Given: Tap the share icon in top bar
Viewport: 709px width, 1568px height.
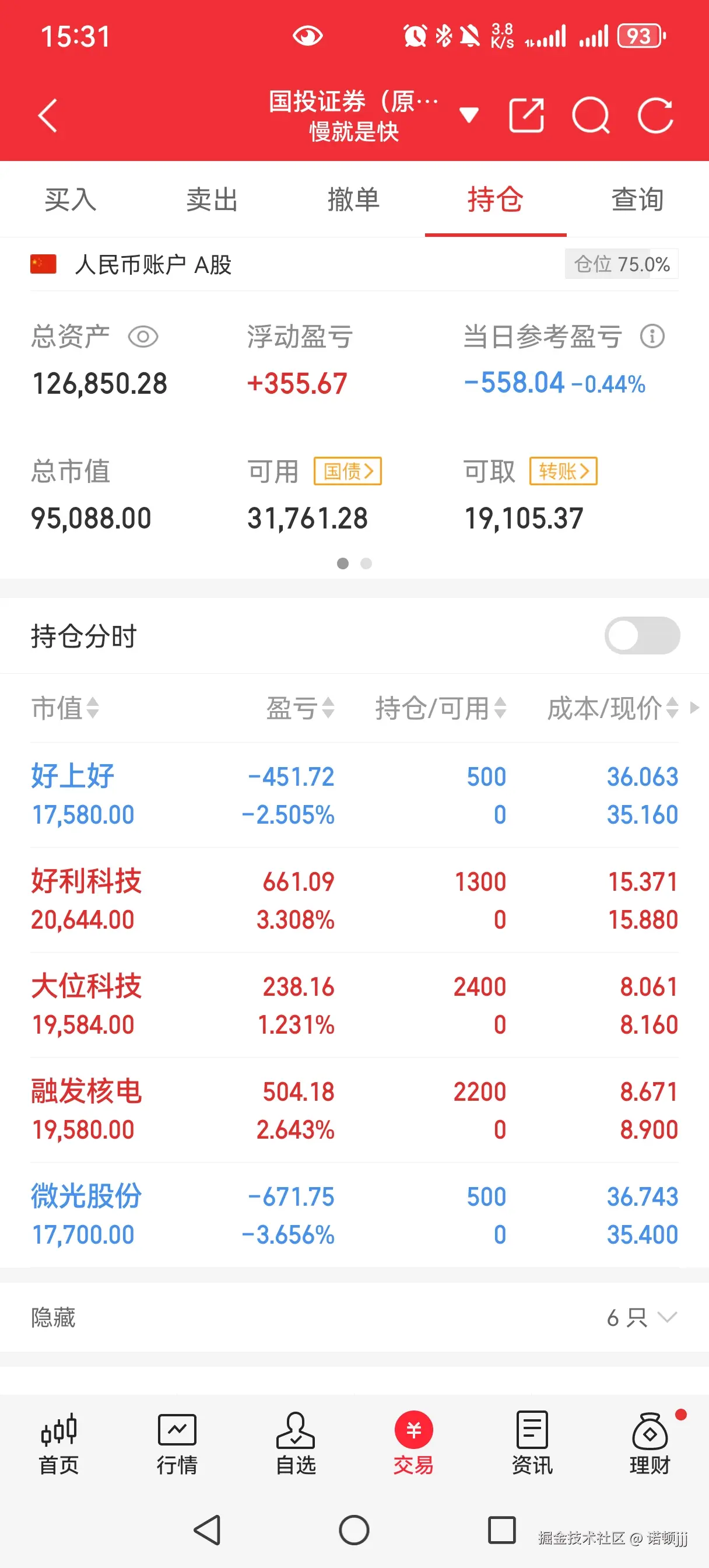Looking at the screenshot, I should click(526, 115).
